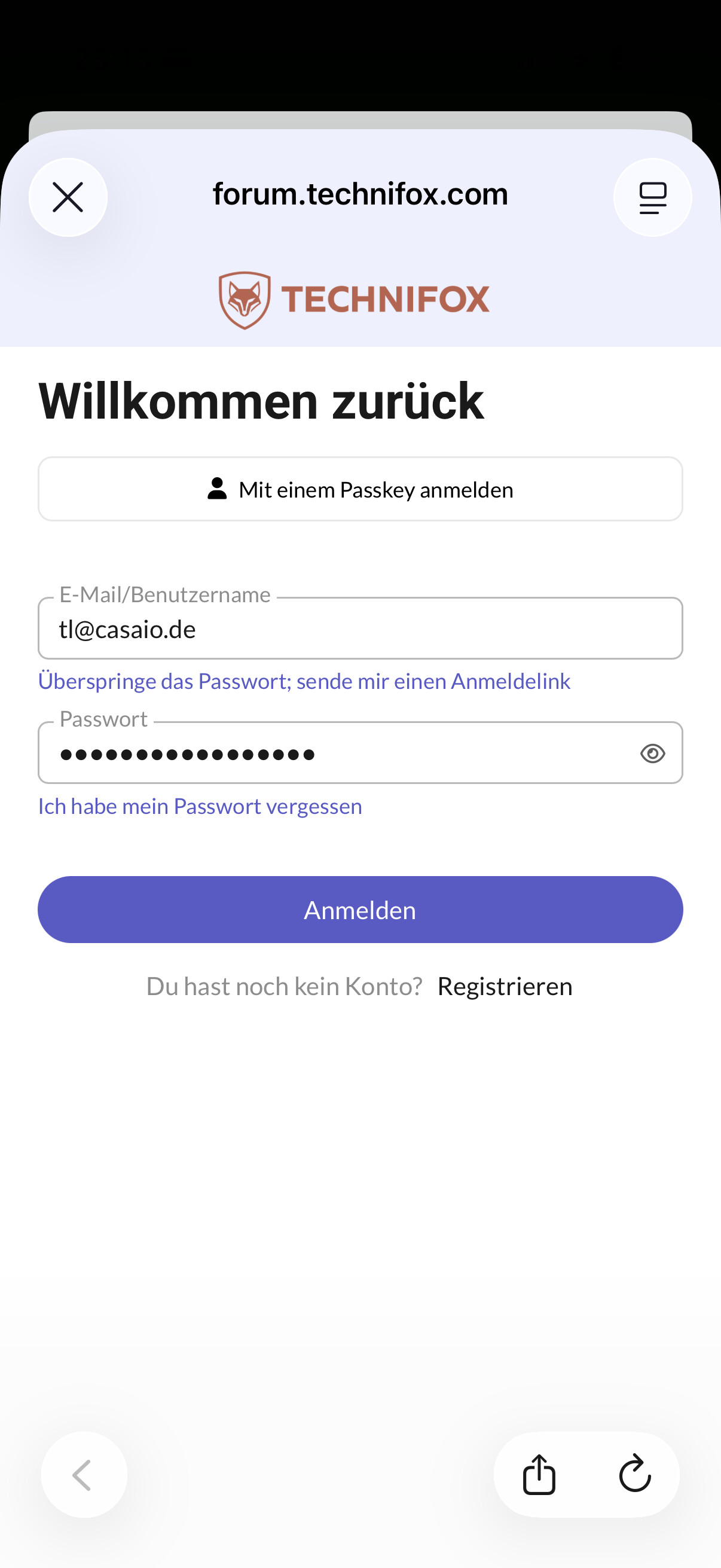Reload the page

634,1475
